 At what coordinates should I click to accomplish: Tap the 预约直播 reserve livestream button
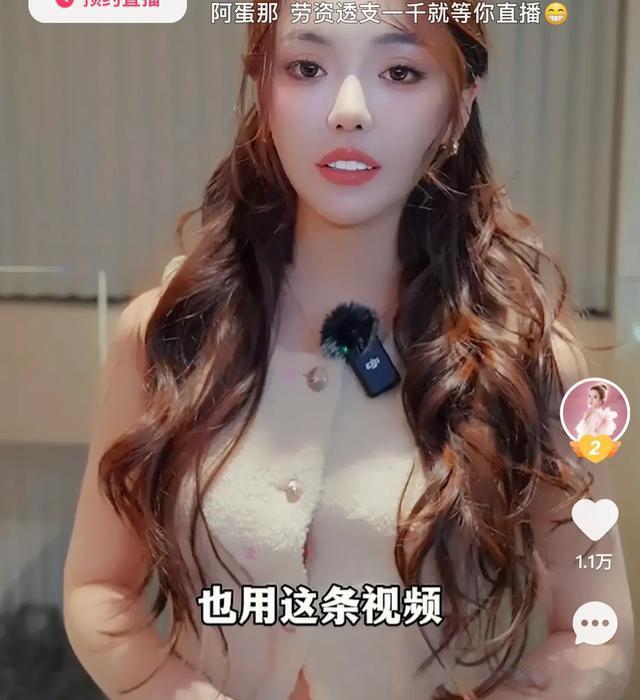click(108, 8)
